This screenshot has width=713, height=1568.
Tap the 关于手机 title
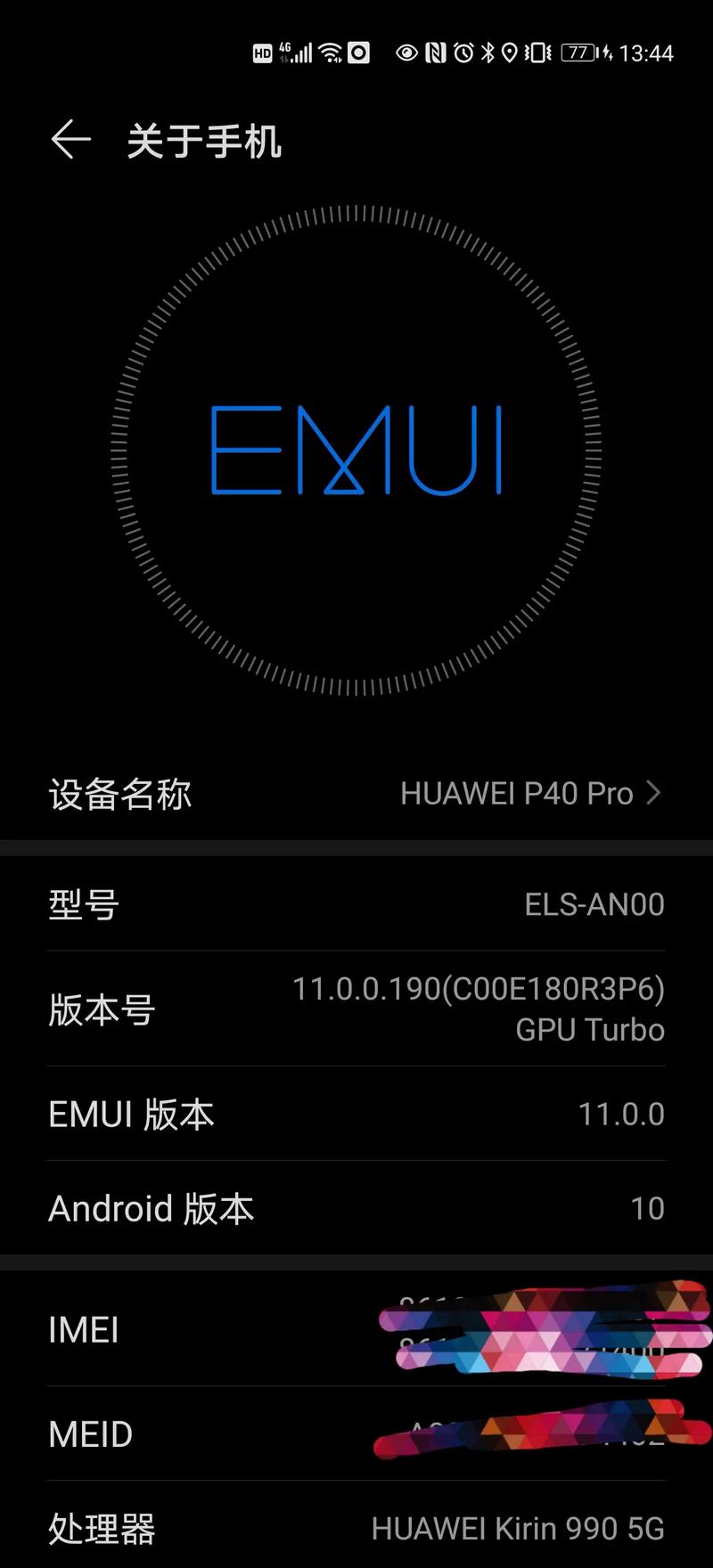point(204,142)
